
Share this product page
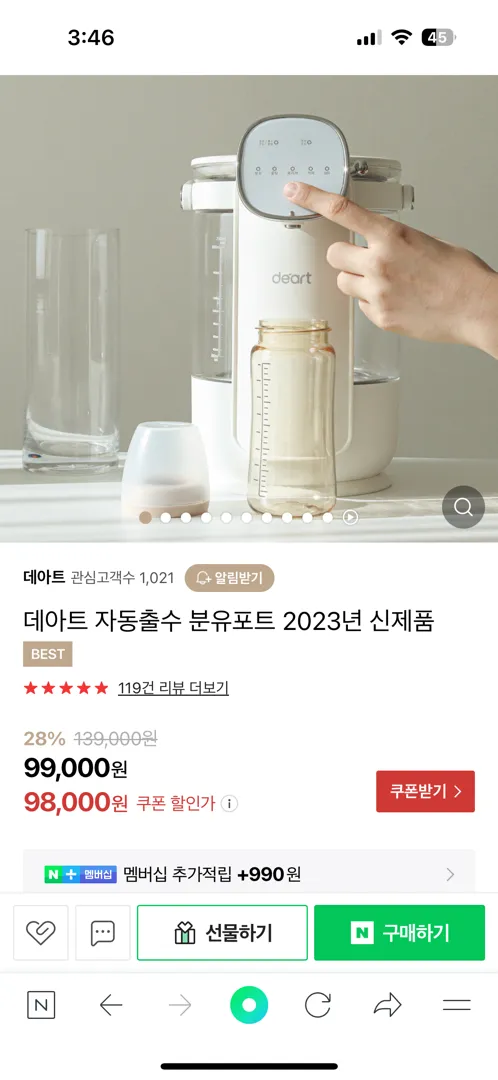(387, 1006)
